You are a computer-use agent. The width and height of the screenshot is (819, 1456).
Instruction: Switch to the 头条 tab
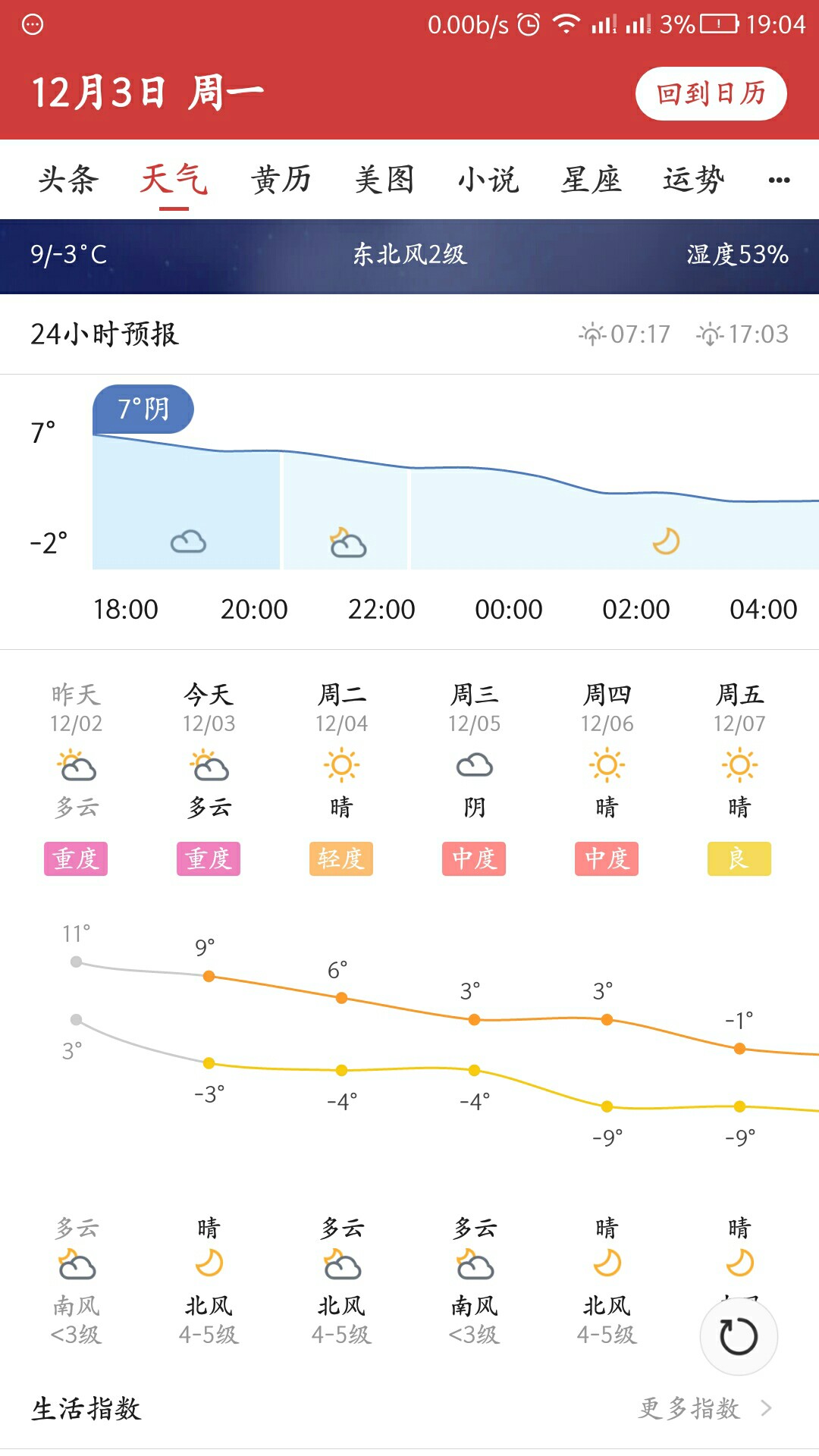click(x=68, y=180)
